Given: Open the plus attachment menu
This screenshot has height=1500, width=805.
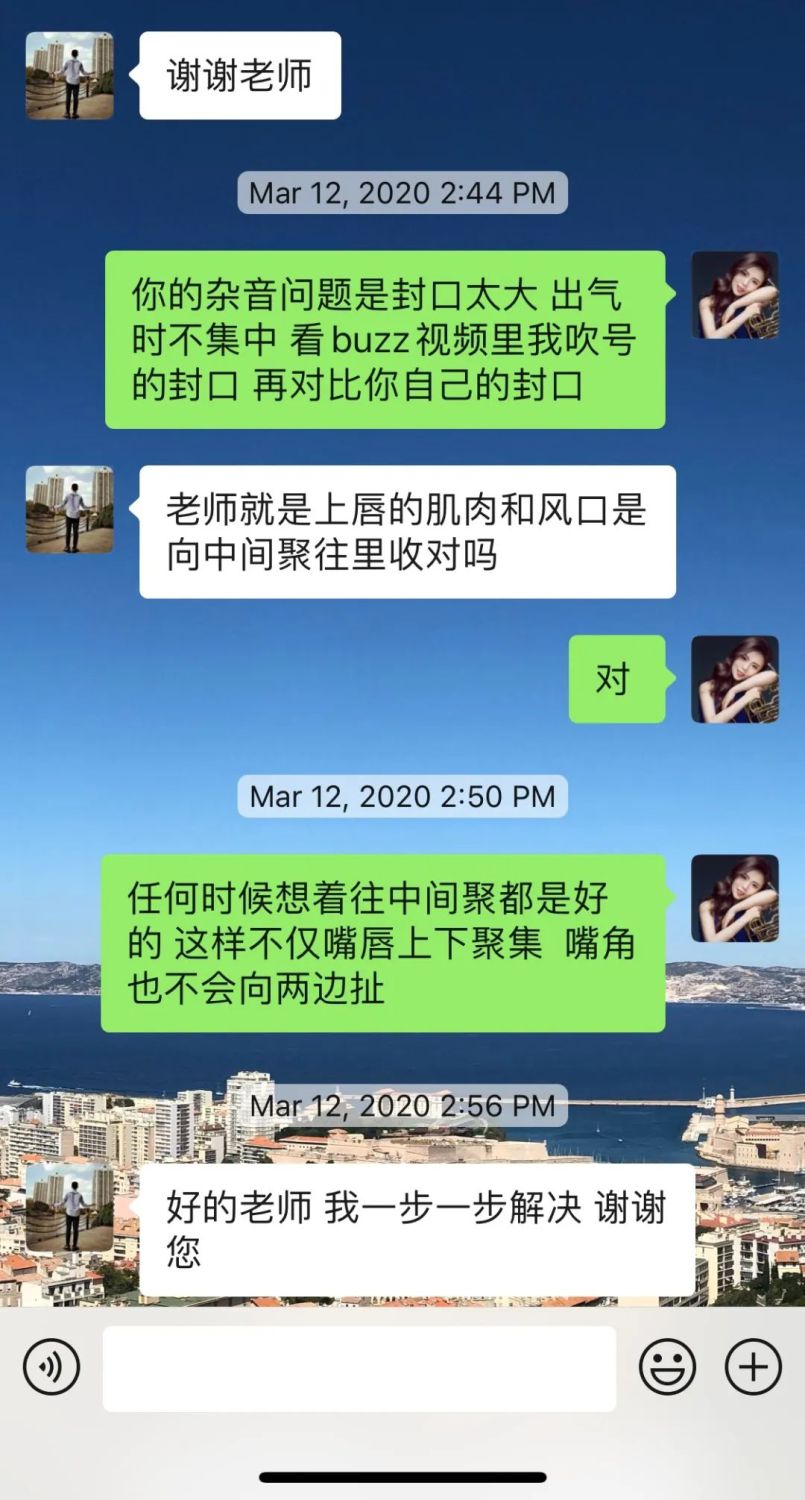Looking at the screenshot, I should pyautogui.click(x=753, y=1367).
